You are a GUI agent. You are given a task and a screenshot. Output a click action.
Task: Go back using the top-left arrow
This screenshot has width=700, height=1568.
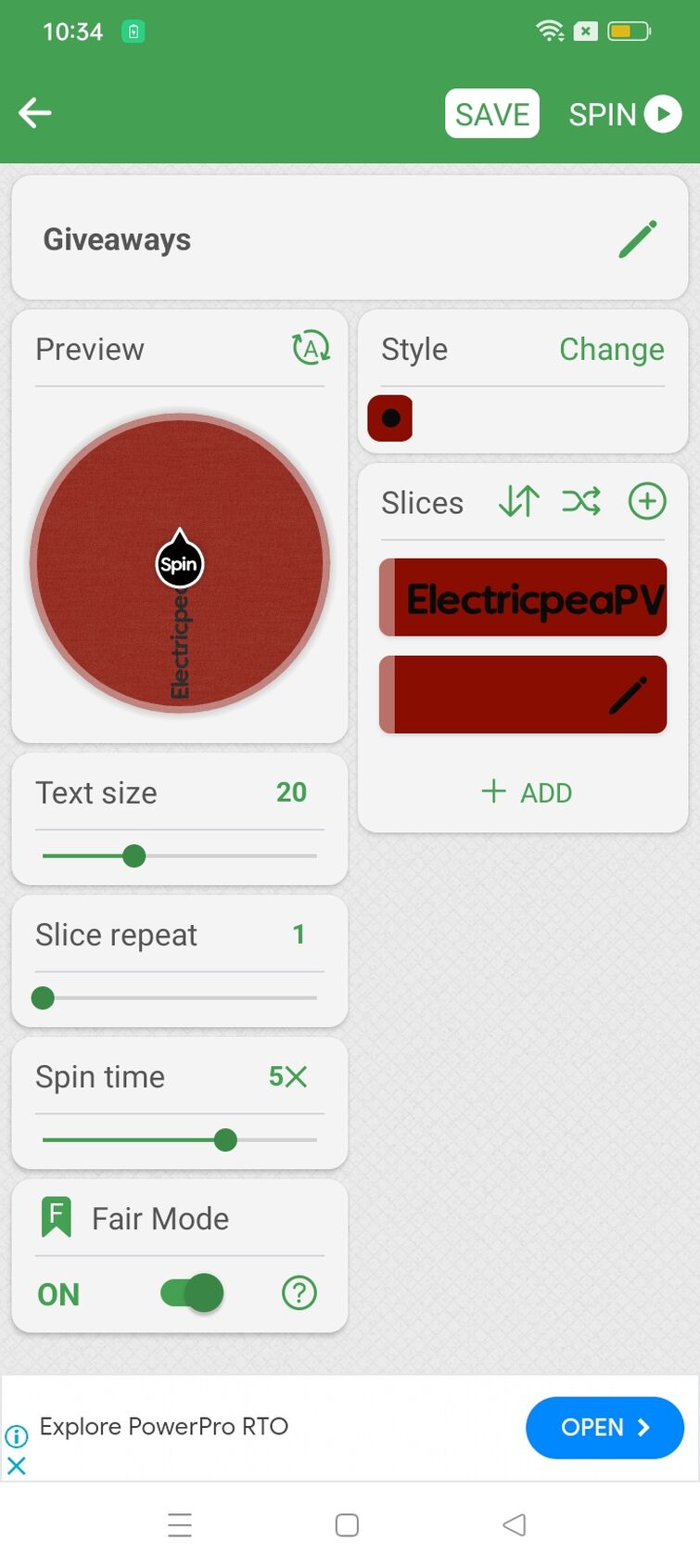point(35,113)
